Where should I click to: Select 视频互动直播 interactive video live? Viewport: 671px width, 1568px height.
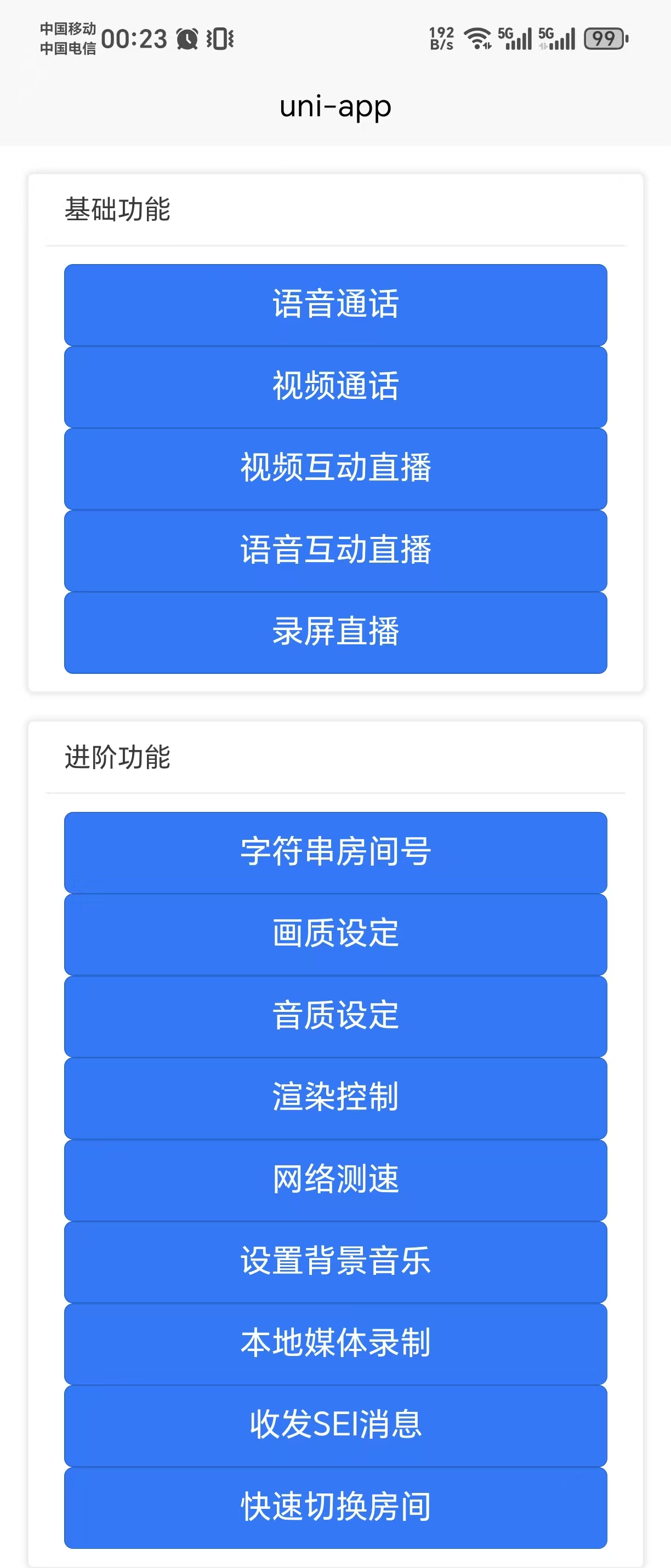(336, 468)
